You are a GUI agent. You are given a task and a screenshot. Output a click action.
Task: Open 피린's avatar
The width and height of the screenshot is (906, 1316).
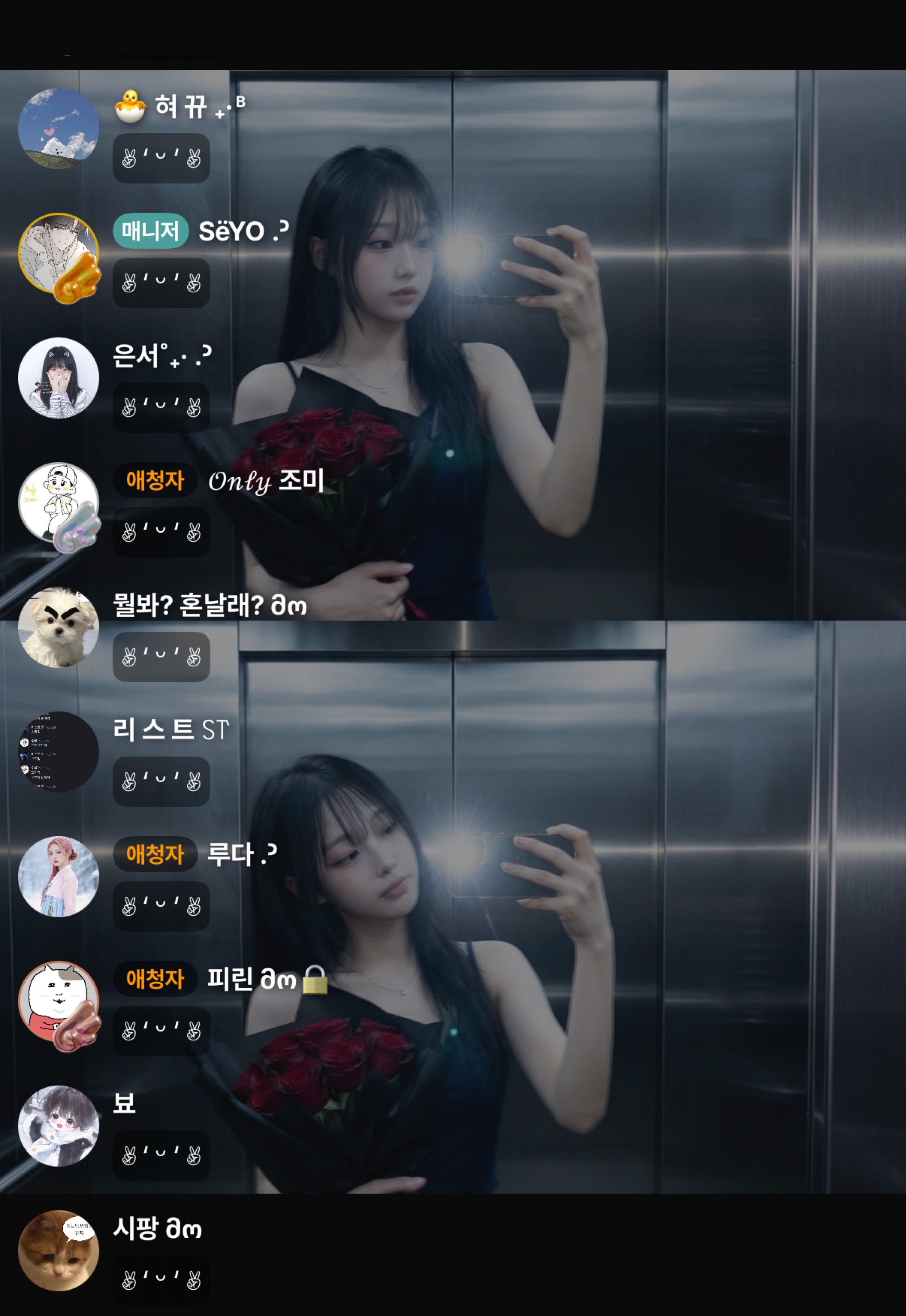pyautogui.click(x=58, y=1001)
